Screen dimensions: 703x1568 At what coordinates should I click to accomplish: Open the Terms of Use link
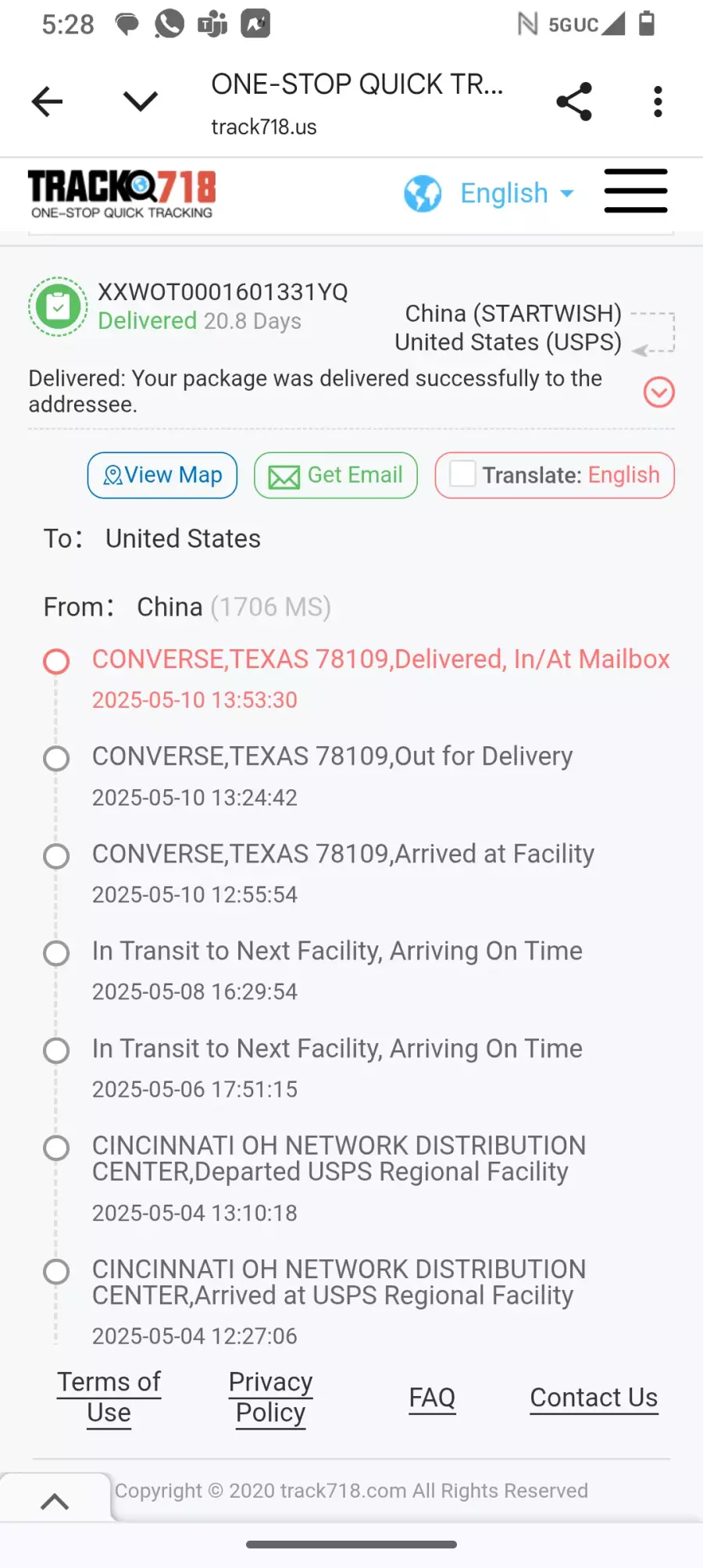109,1397
